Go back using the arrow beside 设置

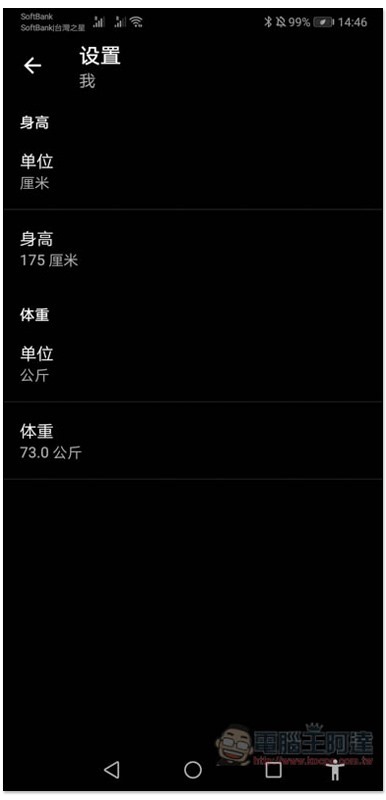pyautogui.click(x=33, y=65)
